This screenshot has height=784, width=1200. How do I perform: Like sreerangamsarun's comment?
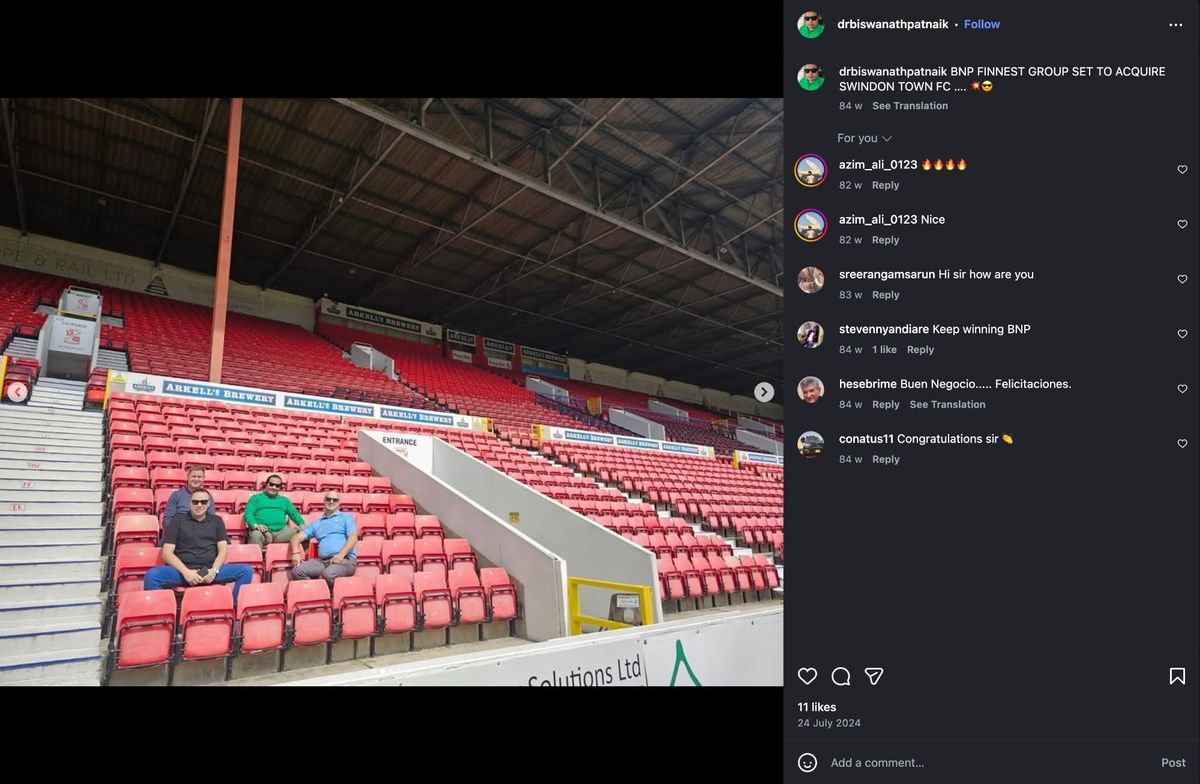(1182, 279)
